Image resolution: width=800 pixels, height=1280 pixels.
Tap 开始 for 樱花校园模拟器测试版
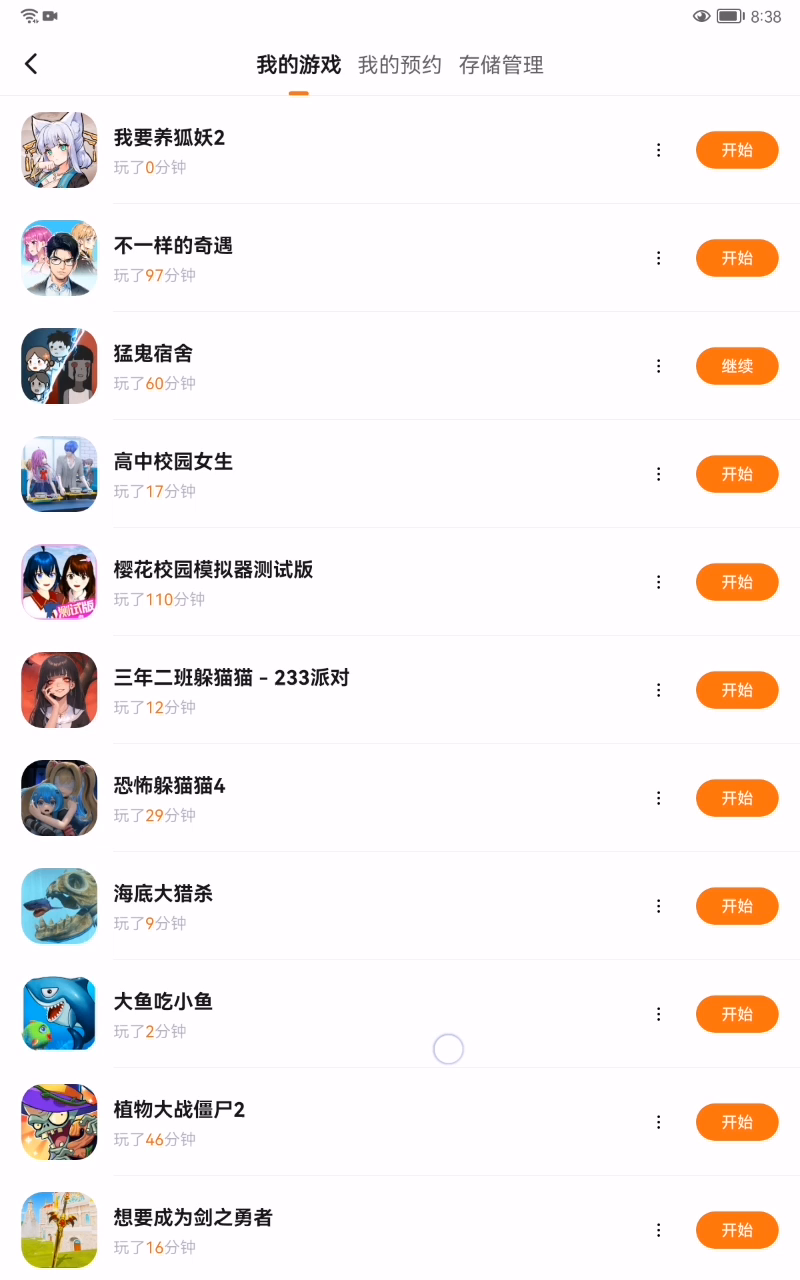coord(737,582)
